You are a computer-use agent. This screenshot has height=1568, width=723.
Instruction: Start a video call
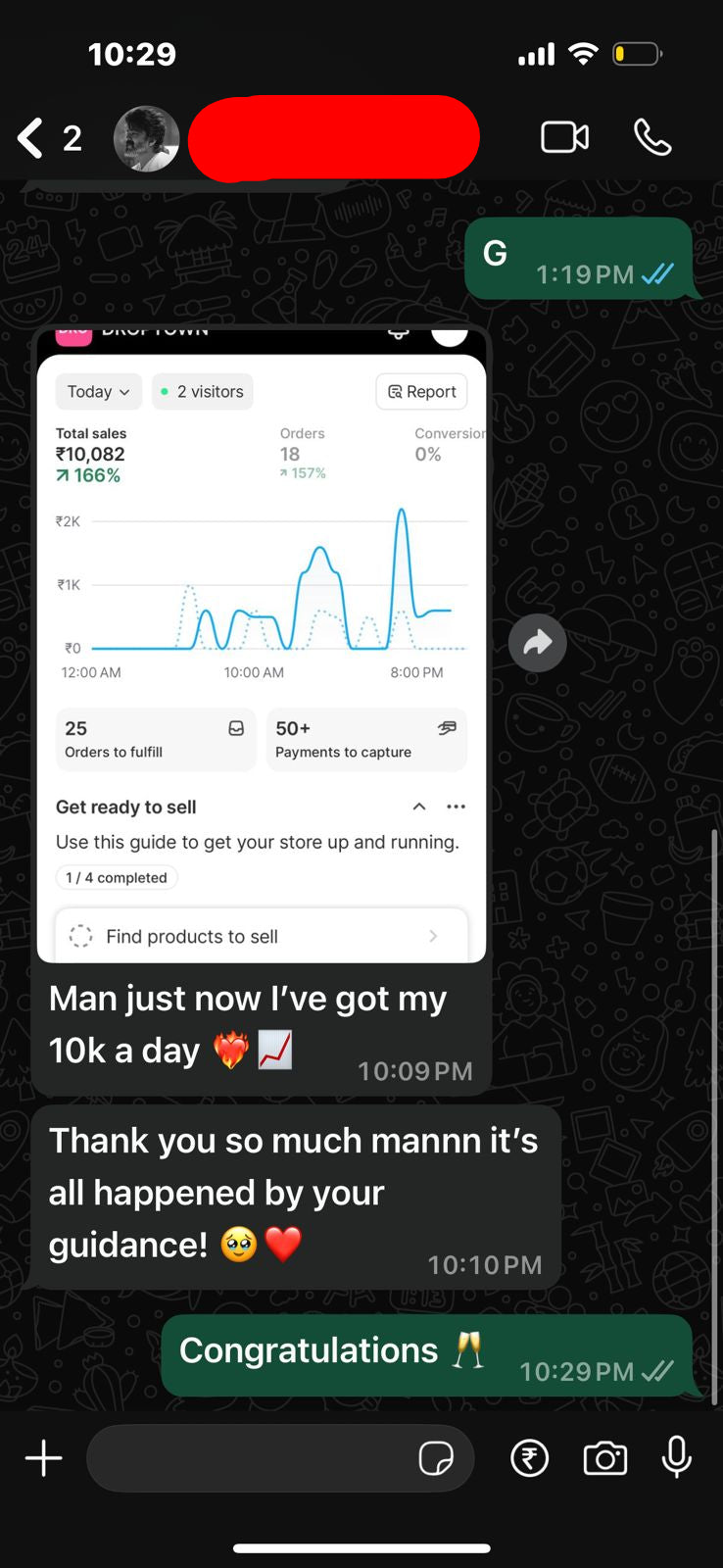(564, 137)
